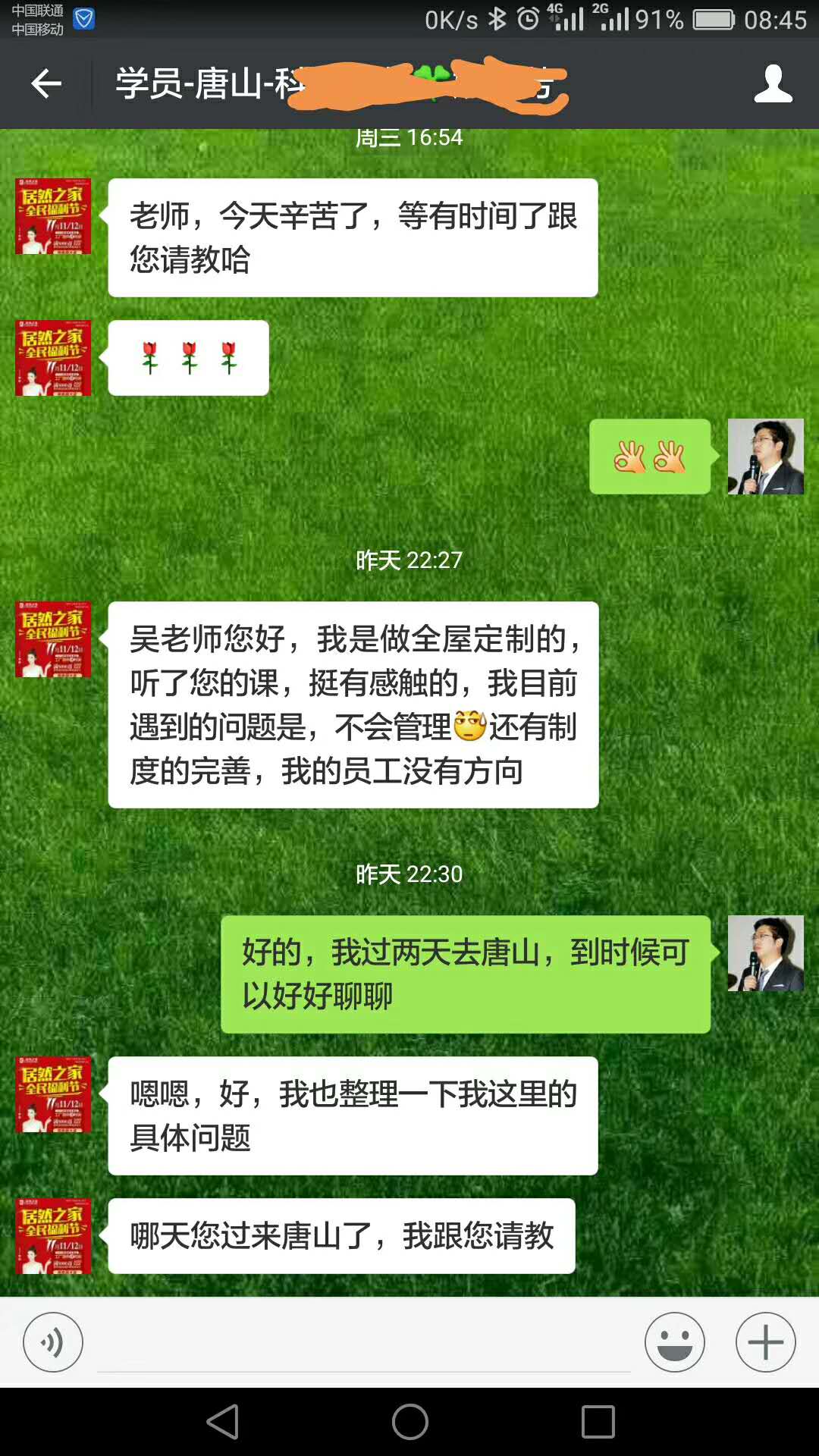
Task: Open avatar beside message starting 吴老师您好
Action: tap(53, 639)
